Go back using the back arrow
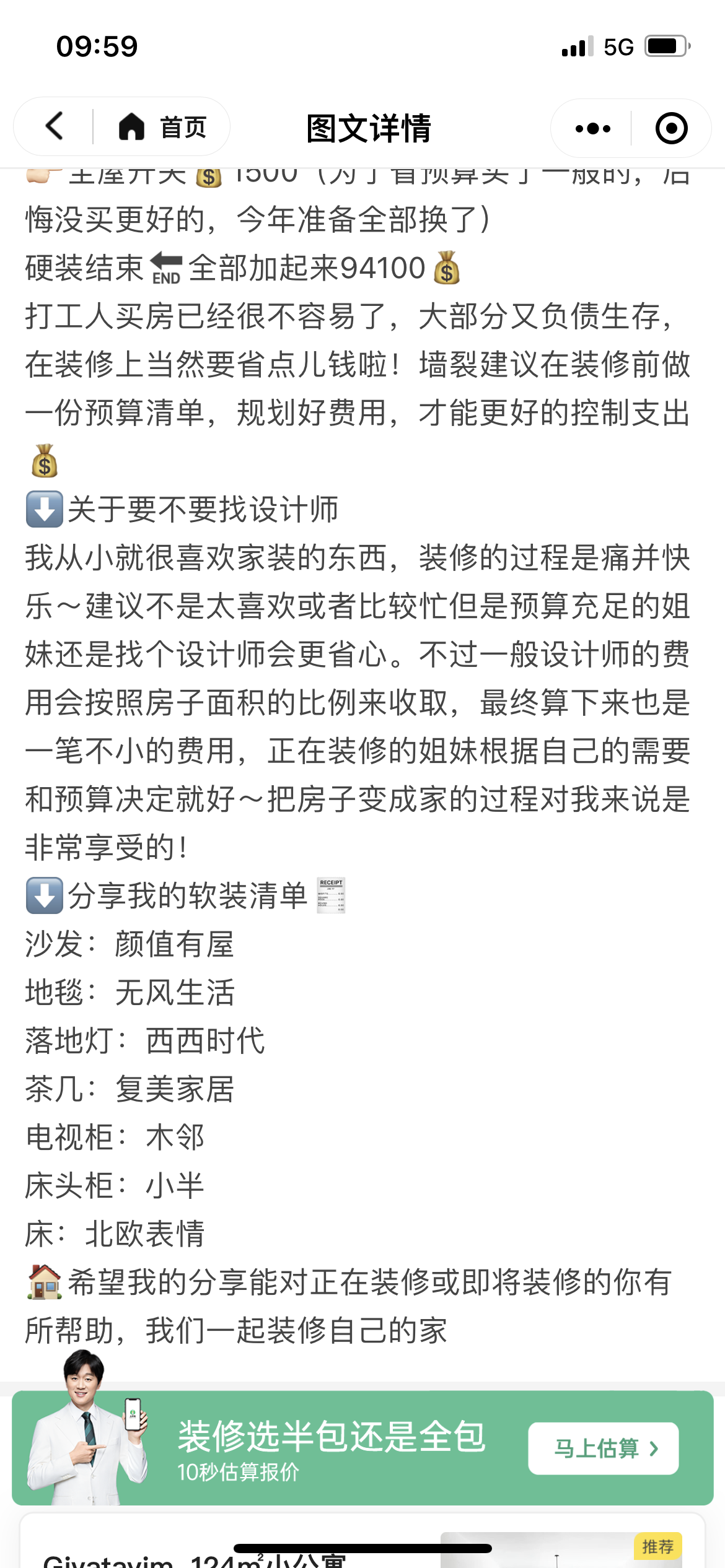Screen dimensions: 725x1568 pyautogui.click(x=55, y=126)
